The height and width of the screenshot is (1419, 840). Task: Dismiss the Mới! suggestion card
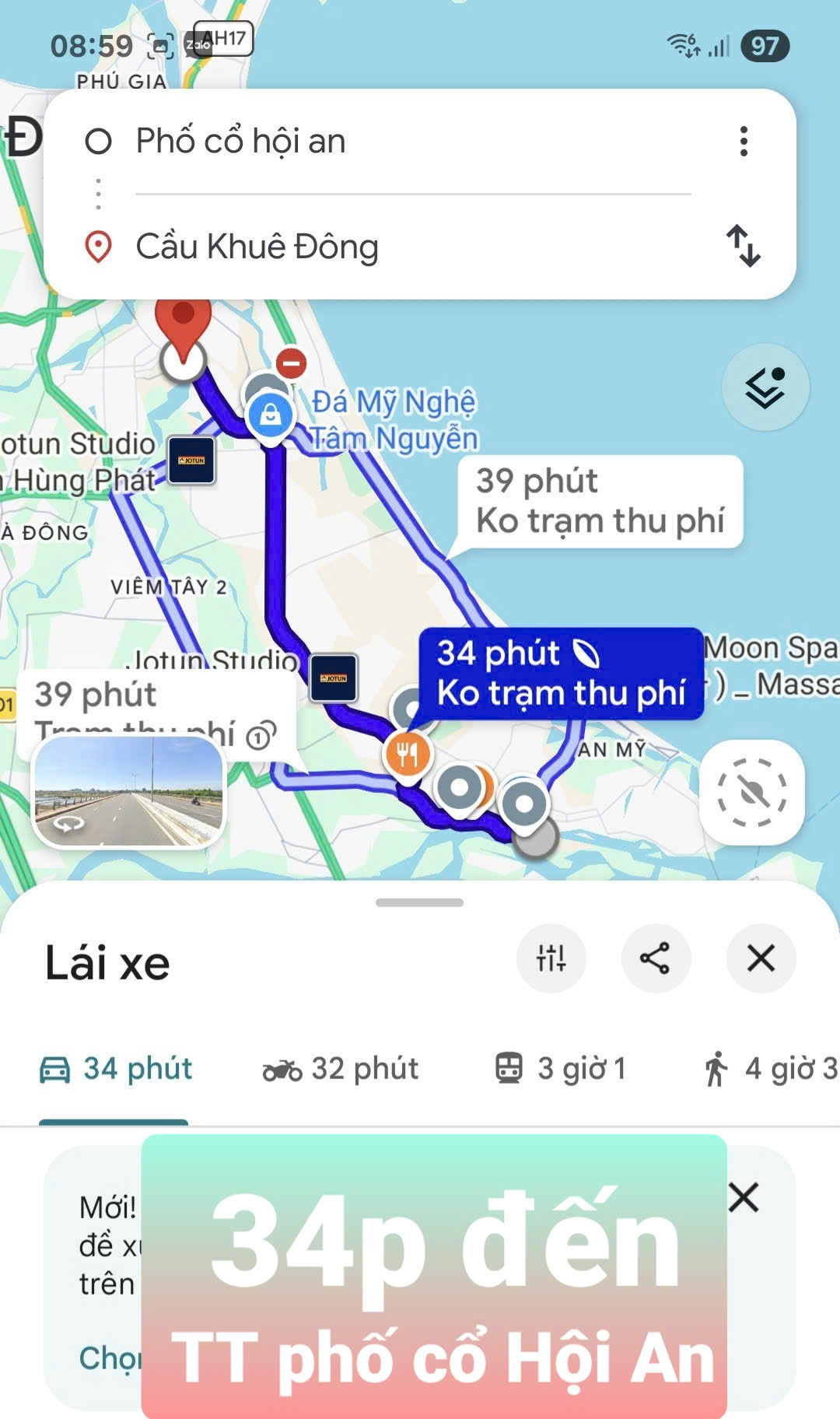click(744, 1198)
